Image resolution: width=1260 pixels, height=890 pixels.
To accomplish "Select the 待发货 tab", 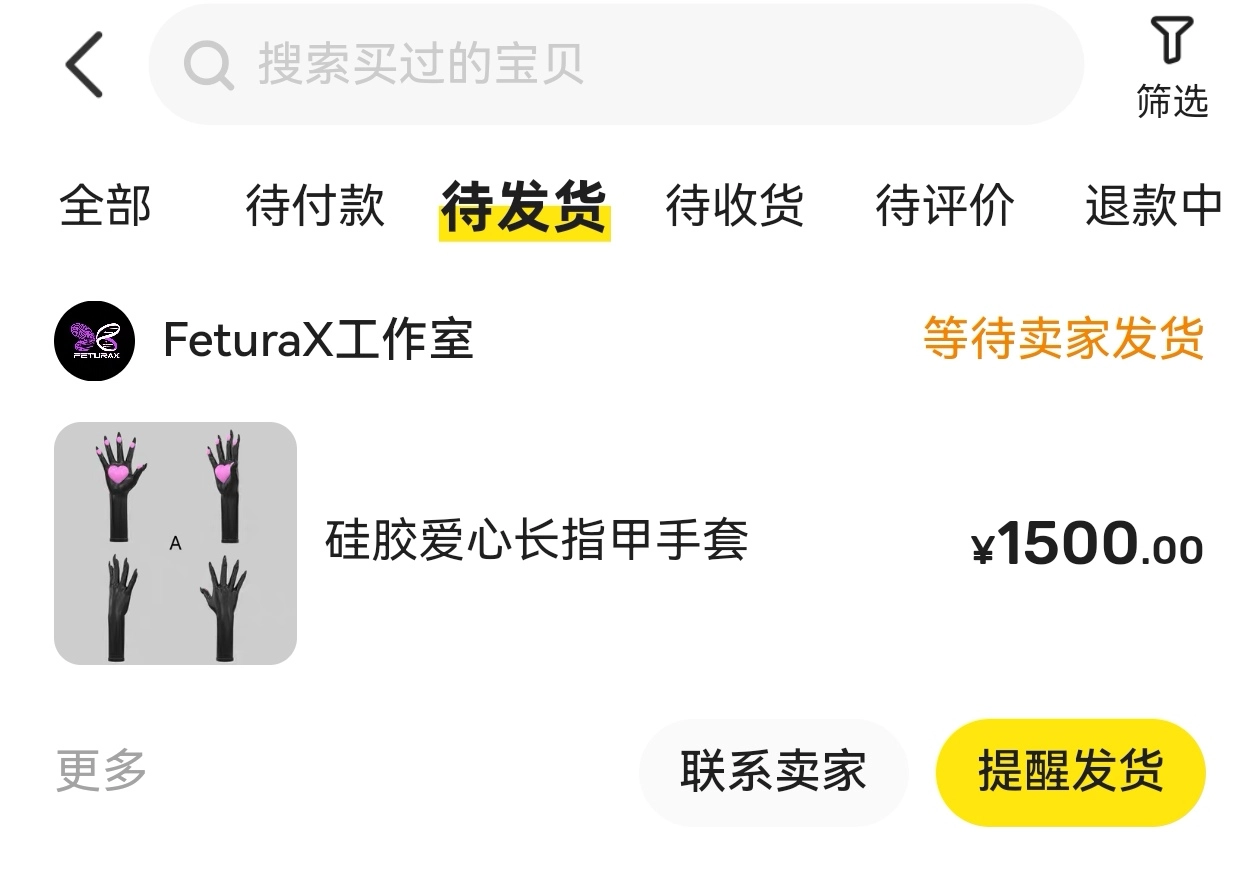I will point(524,207).
